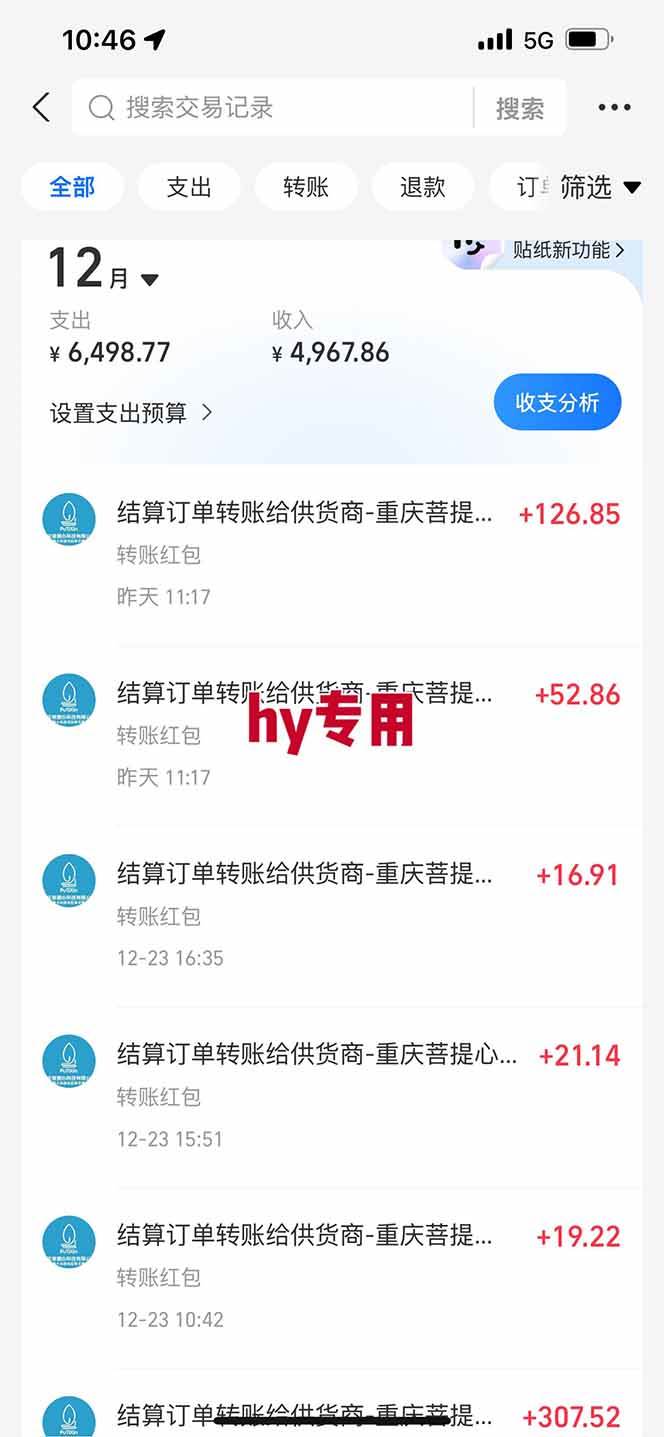Open the 12月 month picker
Screen dimensions: 664x1437
(x=103, y=272)
